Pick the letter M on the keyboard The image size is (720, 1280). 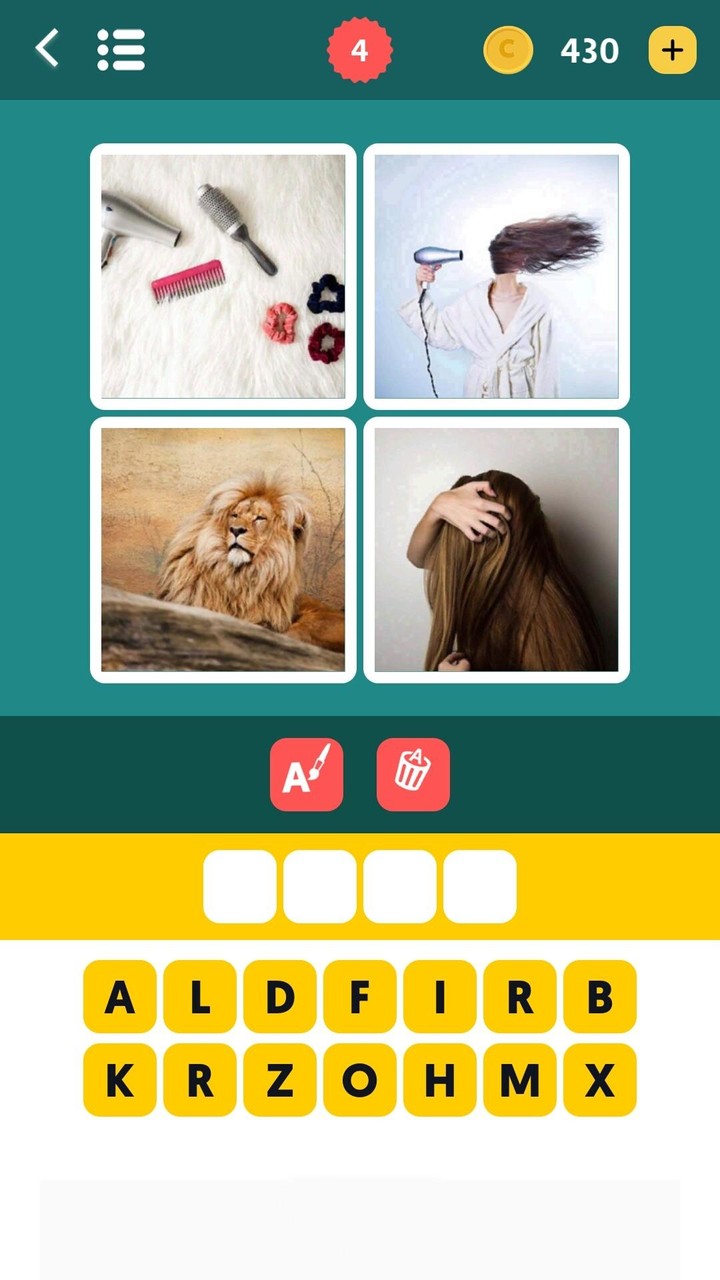tap(520, 1078)
